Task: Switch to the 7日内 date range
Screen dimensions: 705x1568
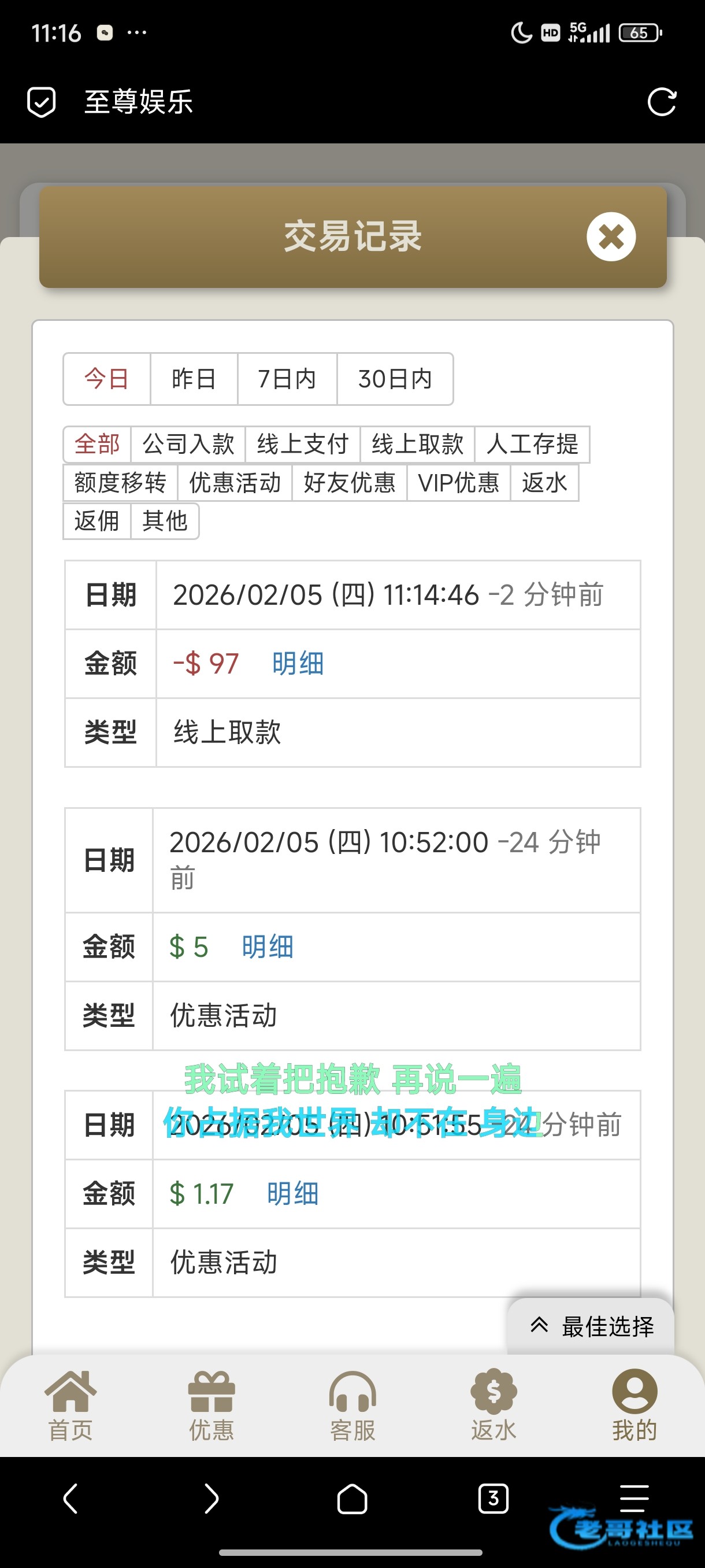Action: 287,379
